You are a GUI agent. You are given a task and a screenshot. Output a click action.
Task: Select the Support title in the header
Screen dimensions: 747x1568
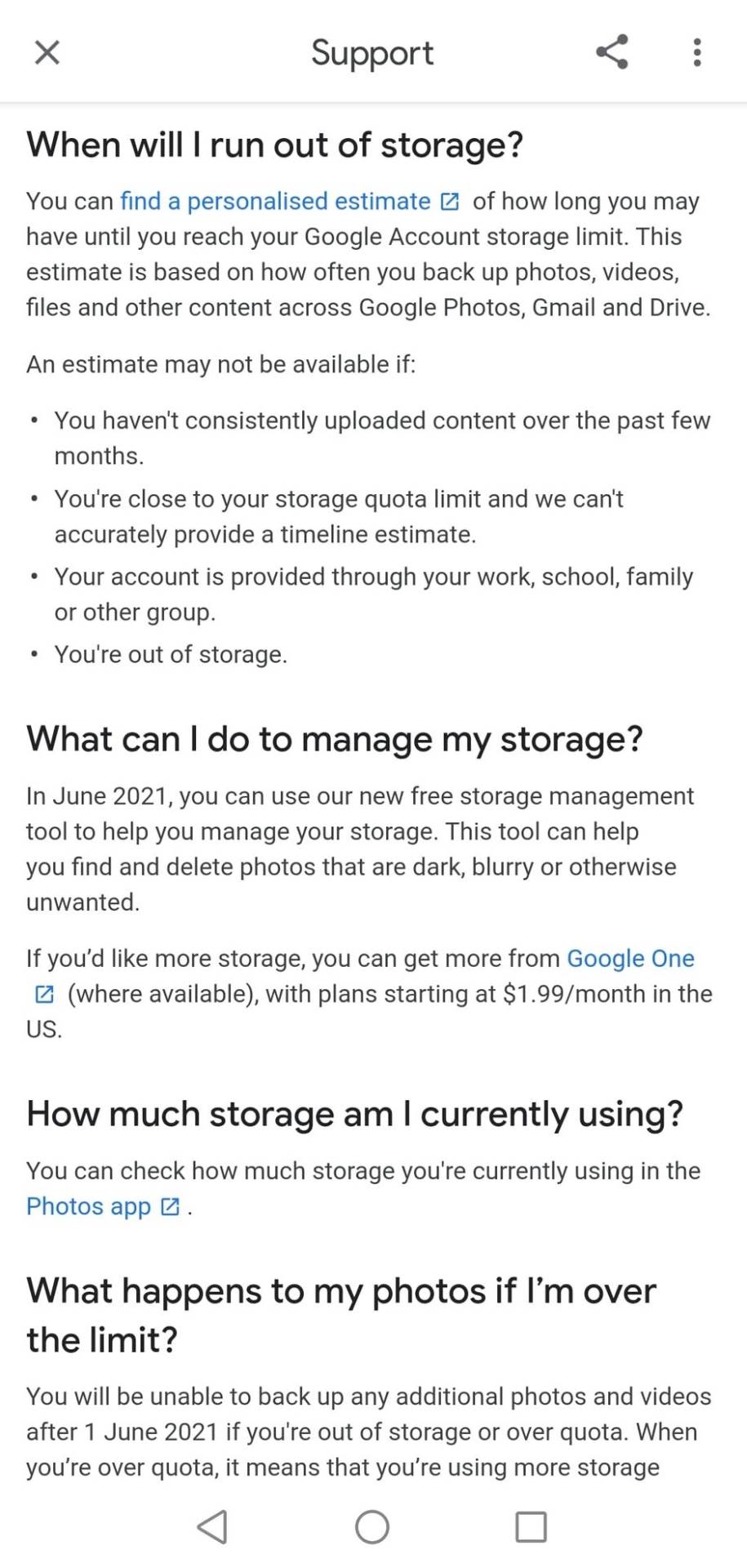(x=371, y=52)
